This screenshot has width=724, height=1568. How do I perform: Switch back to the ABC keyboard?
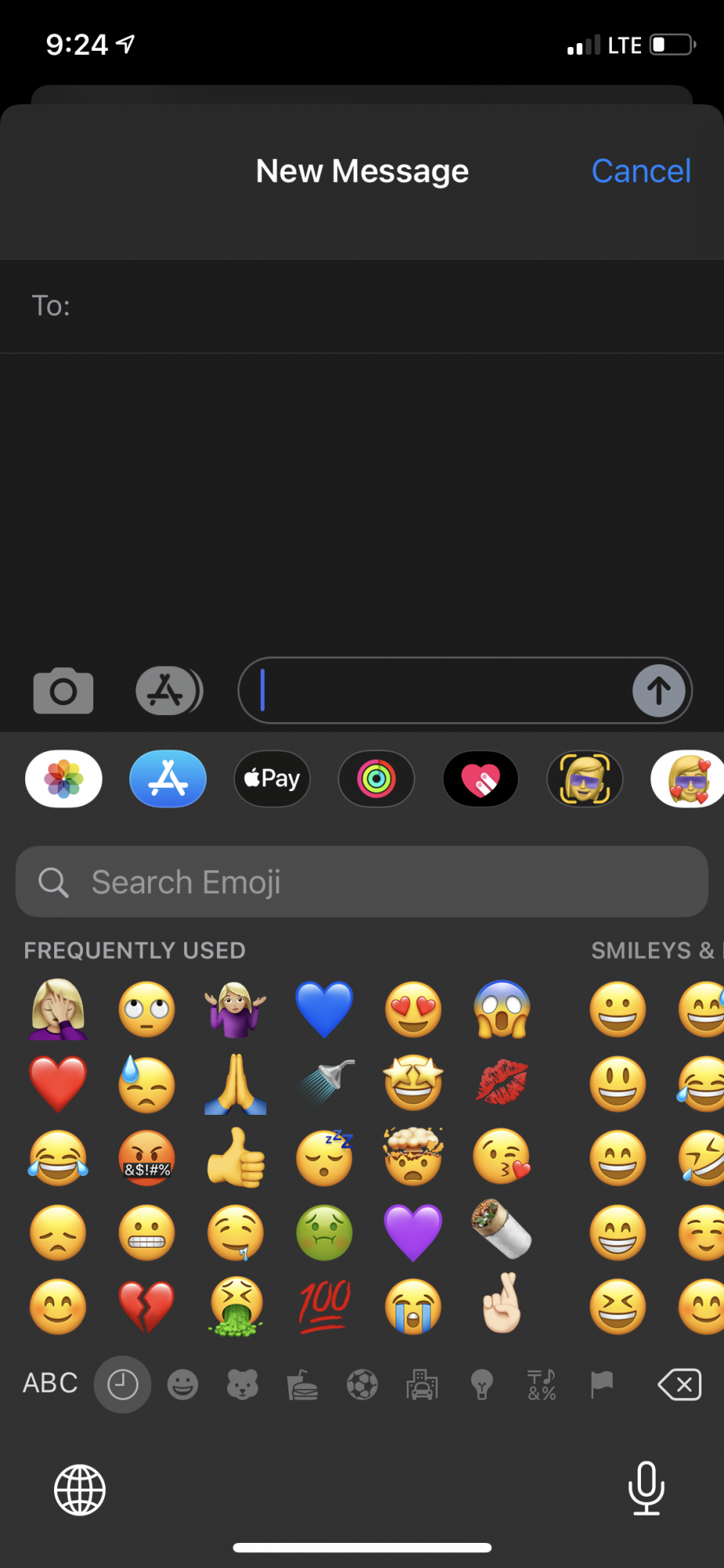click(x=50, y=1384)
